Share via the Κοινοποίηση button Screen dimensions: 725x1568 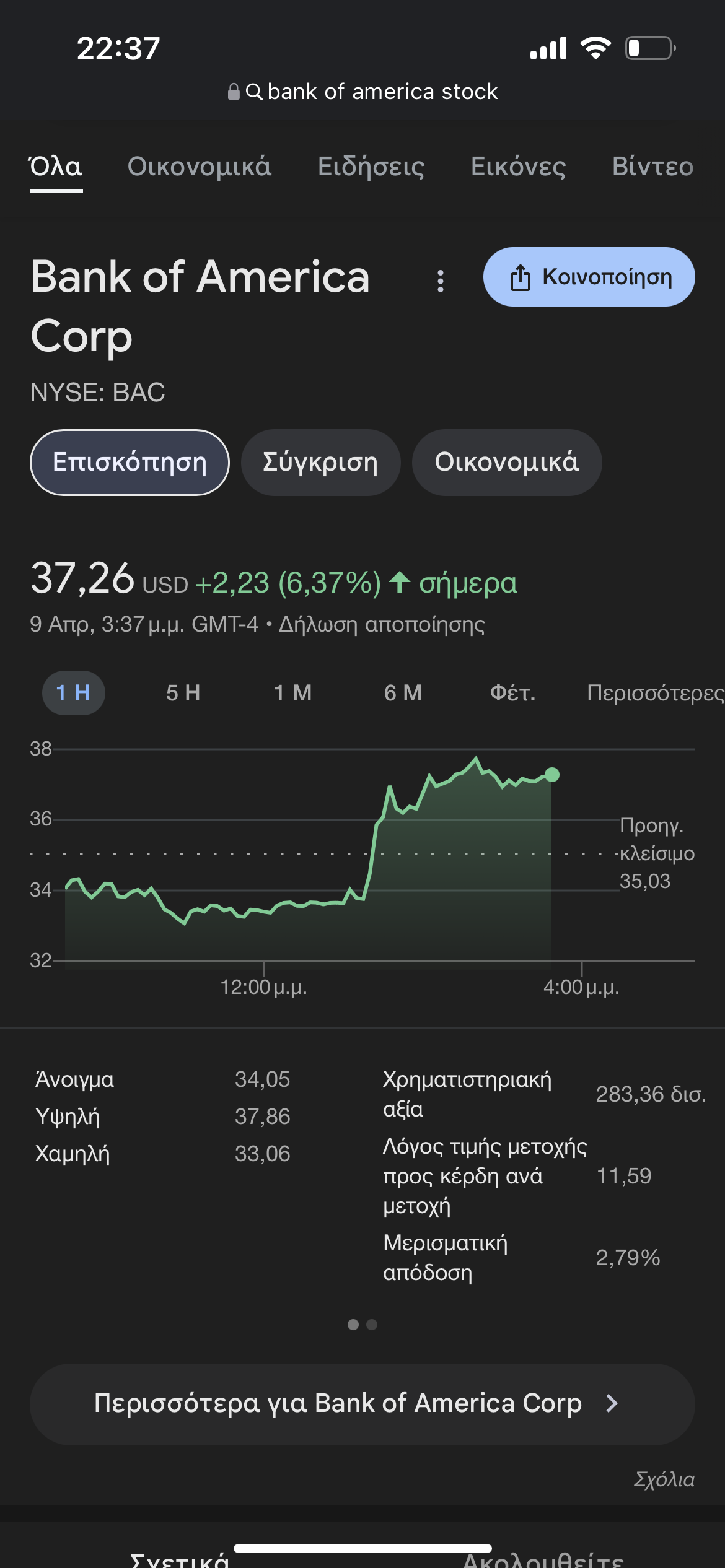click(x=589, y=277)
